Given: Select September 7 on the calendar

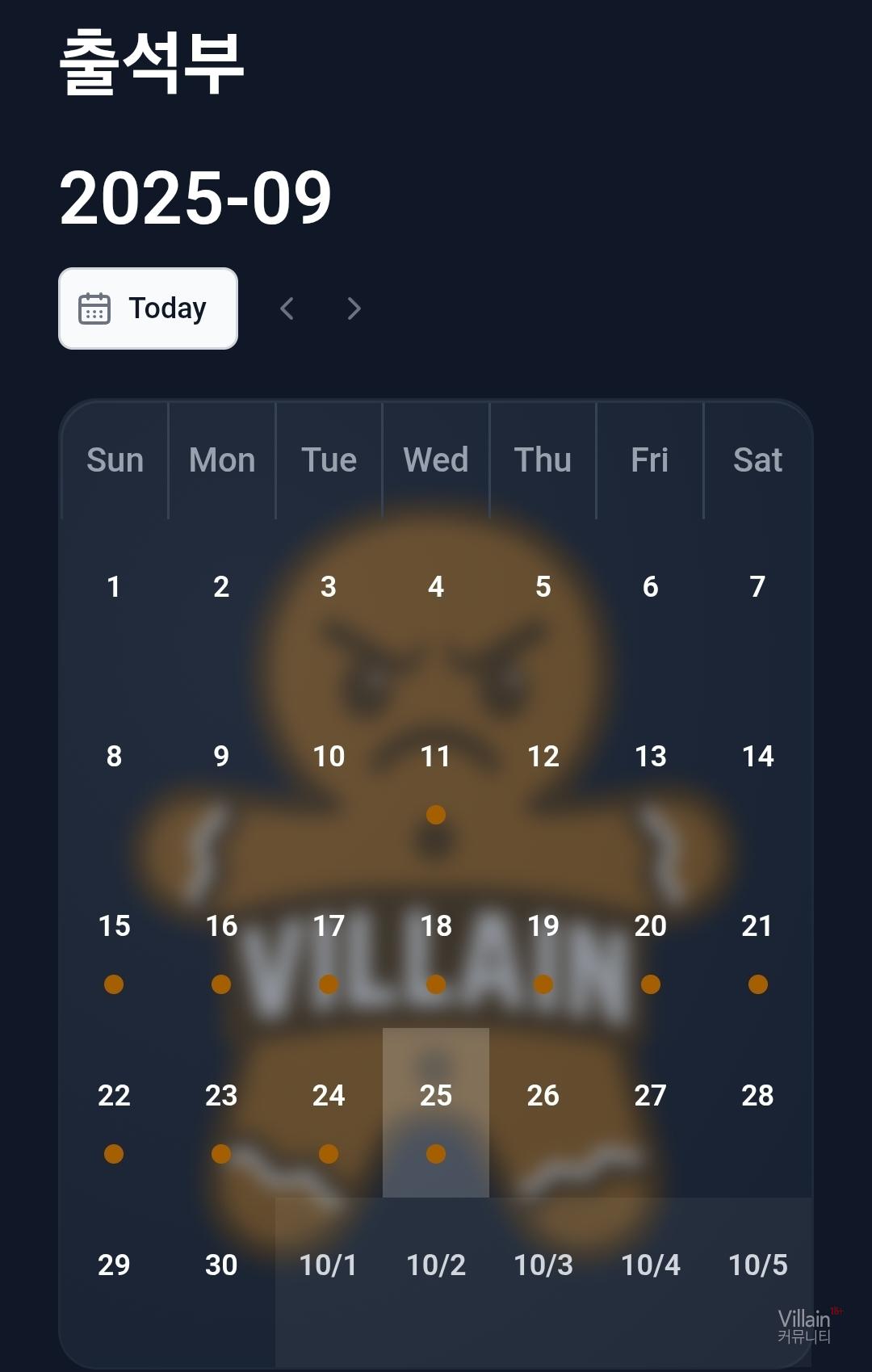Looking at the screenshot, I should point(757,603).
